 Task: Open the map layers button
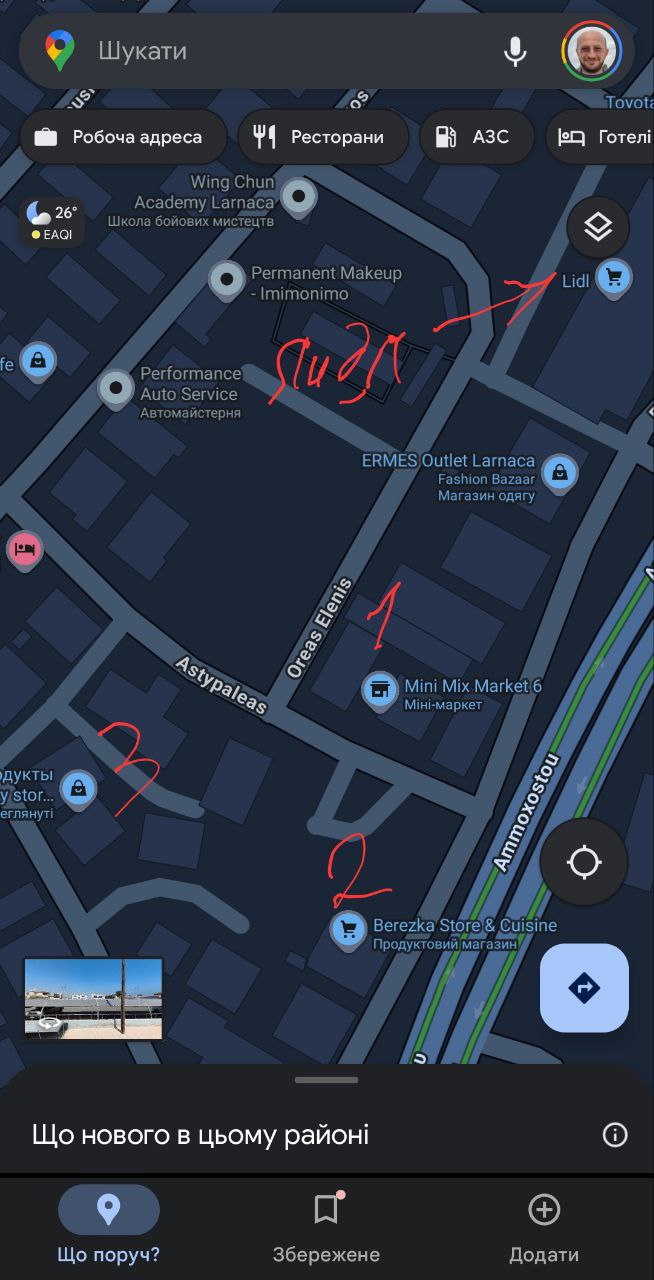(598, 228)
